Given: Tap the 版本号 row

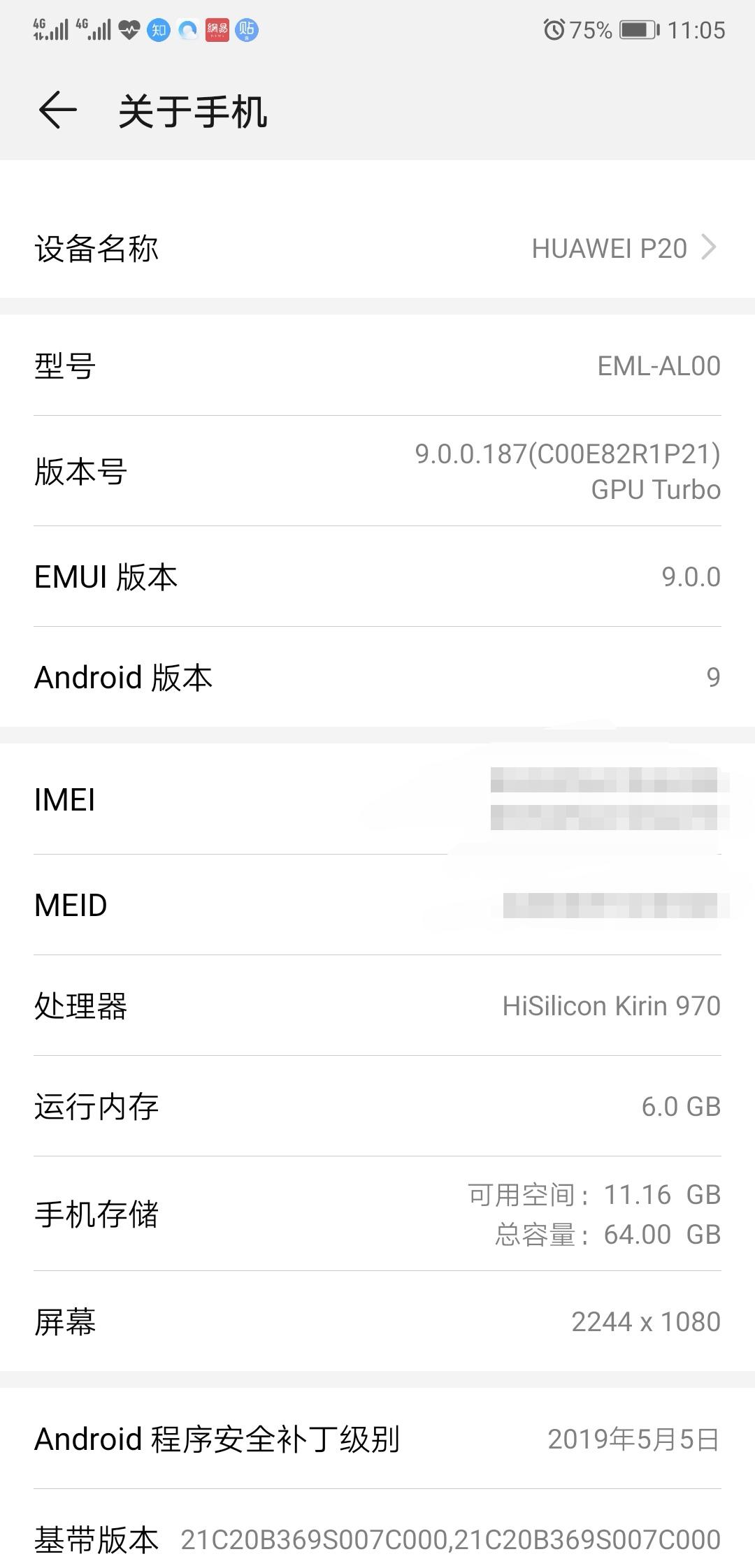Looking at the screenshot, I should click(377, 471).
